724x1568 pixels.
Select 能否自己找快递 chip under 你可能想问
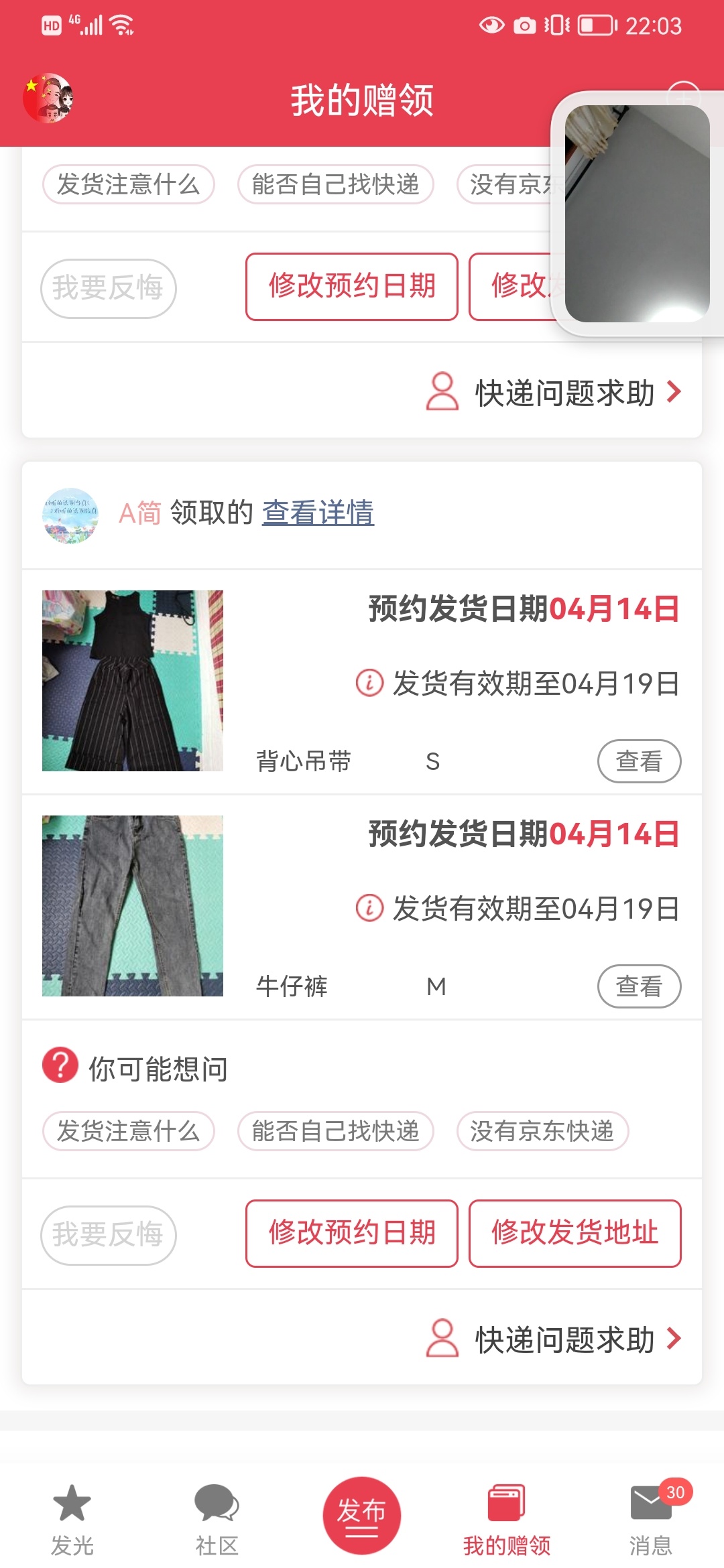[x=335, y=1131]
